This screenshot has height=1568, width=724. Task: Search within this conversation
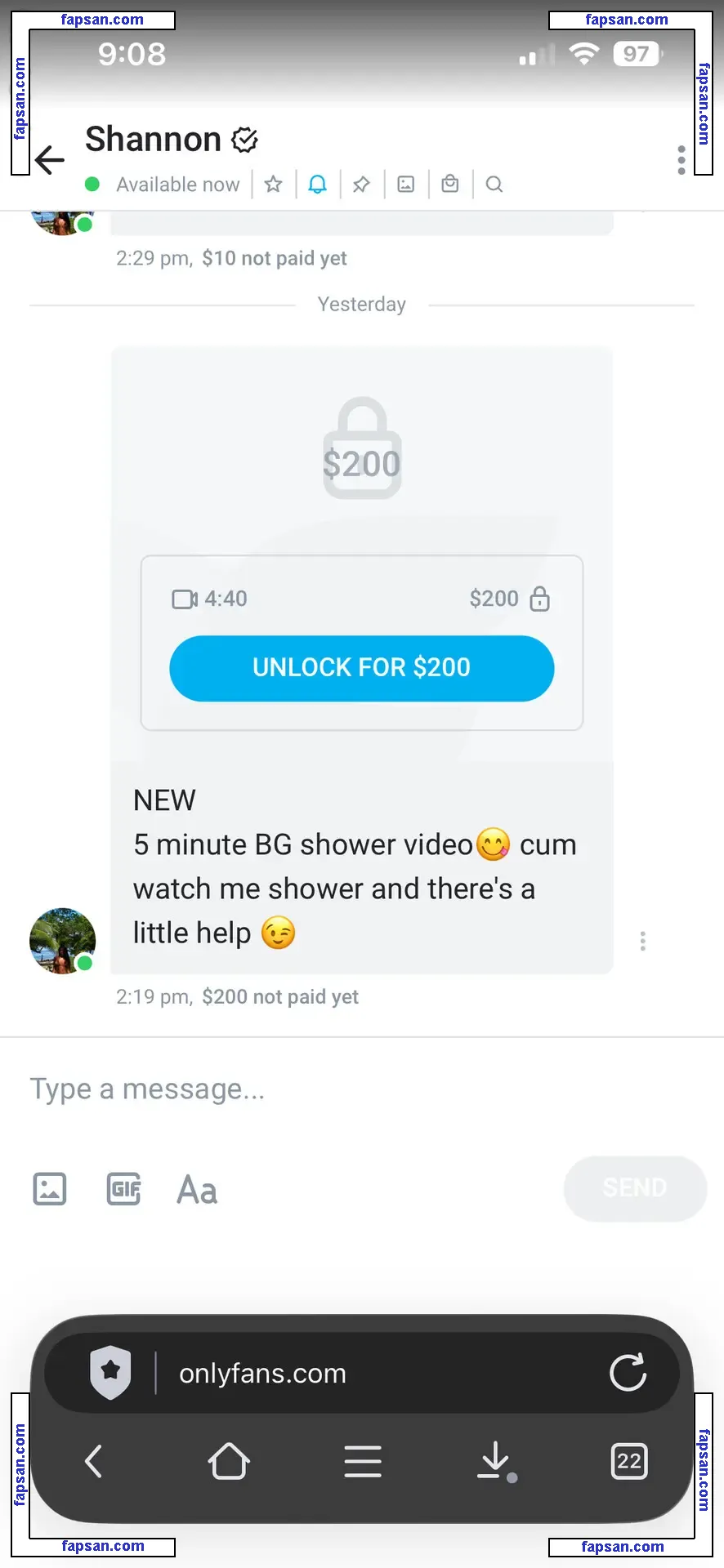pos(494,185)
